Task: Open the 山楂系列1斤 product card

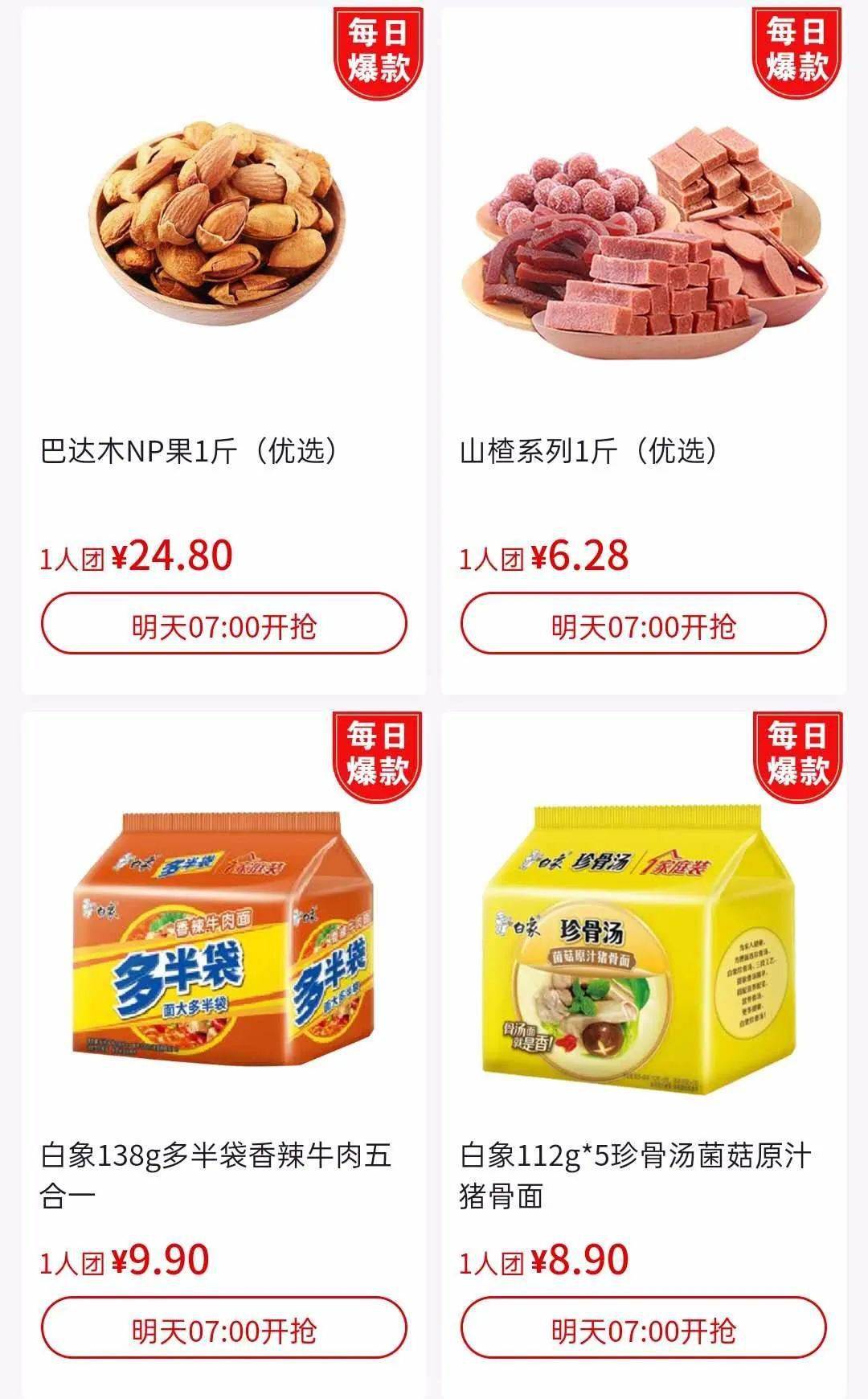Action: point(643,351)
